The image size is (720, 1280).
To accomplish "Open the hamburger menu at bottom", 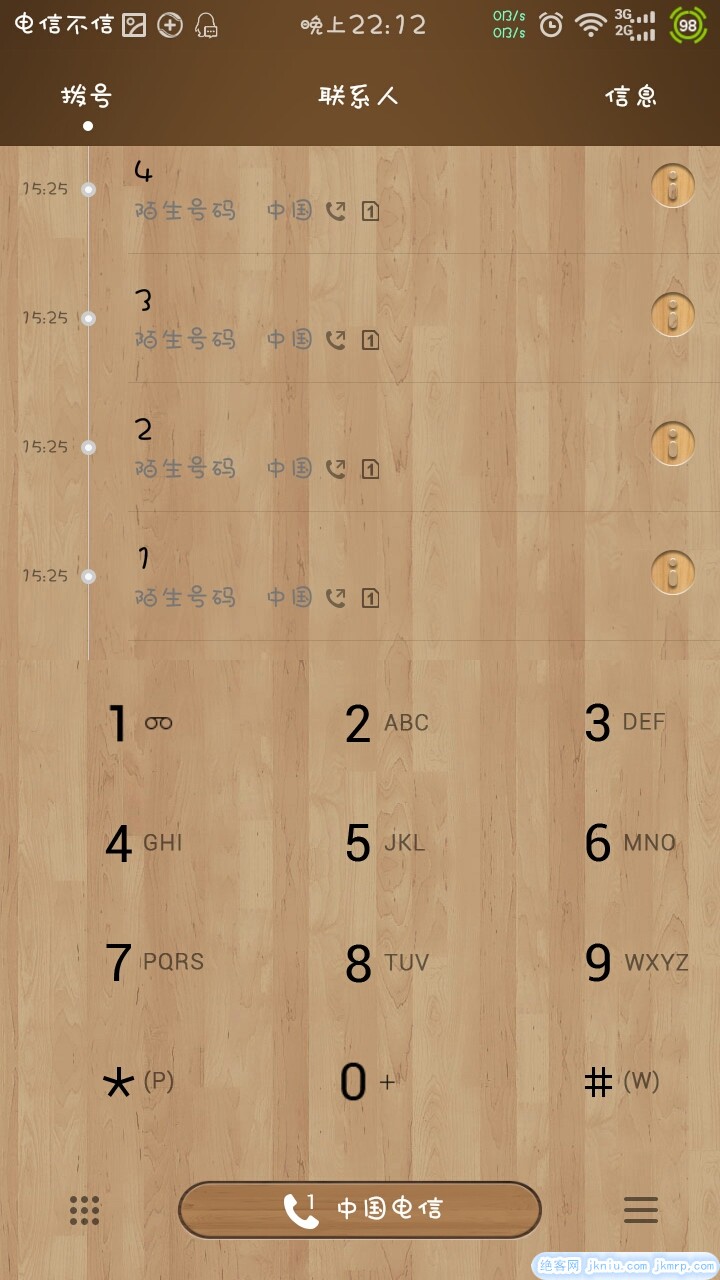I will (640, 1210).
